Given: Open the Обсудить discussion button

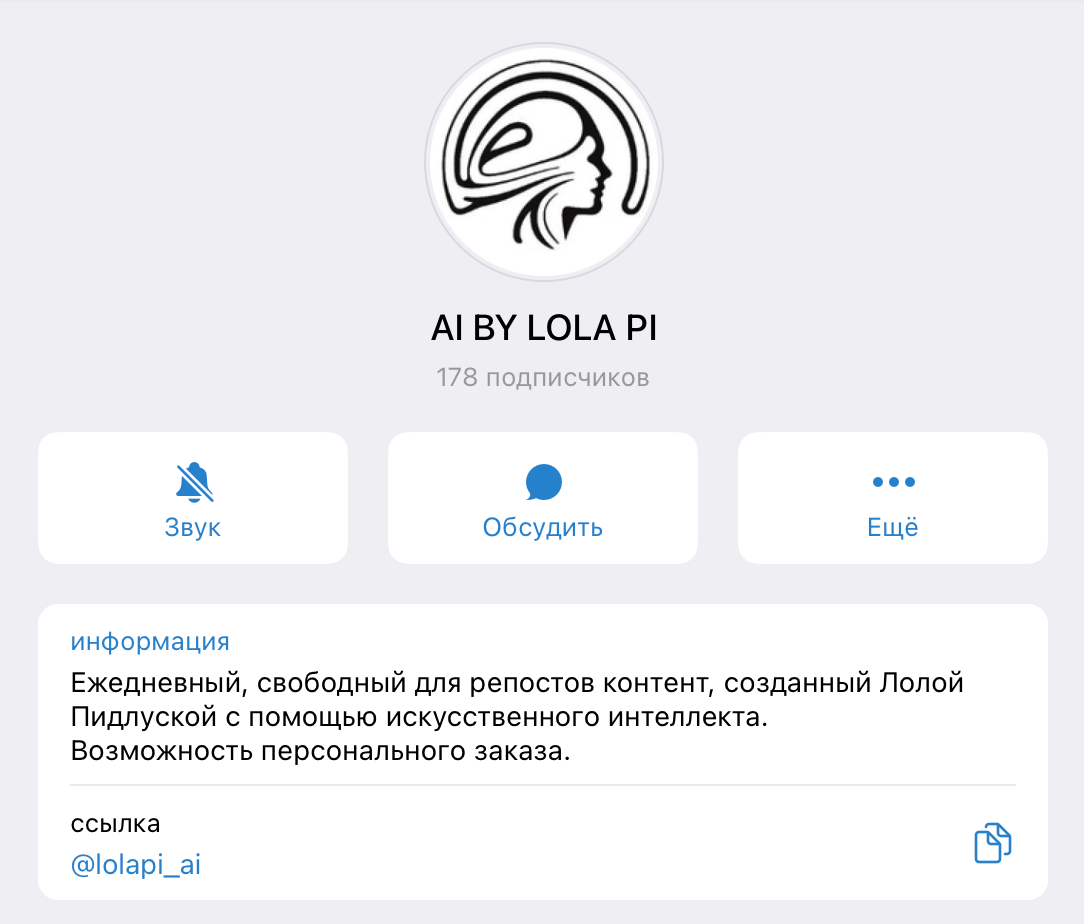Looking at the screenshot, I should coord(543,498).
